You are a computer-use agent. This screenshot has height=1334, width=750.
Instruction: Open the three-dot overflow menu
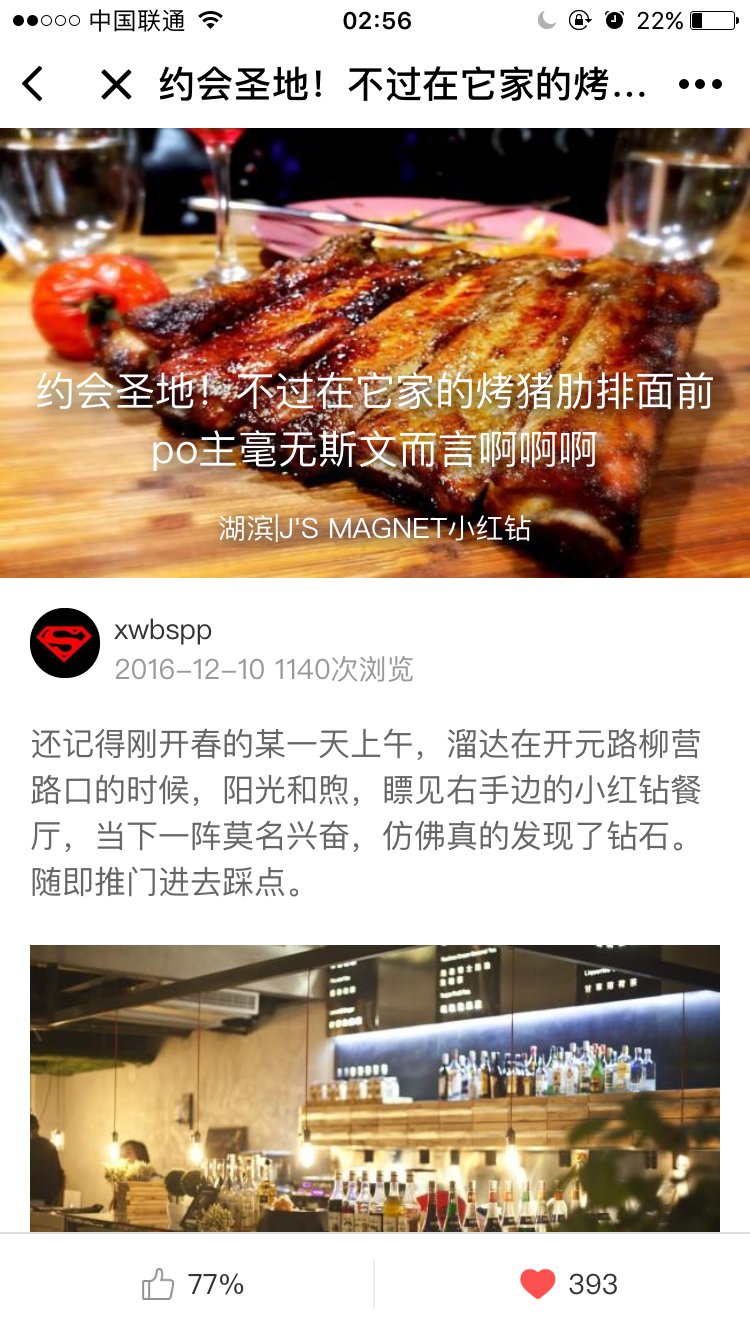tap(700, 85)
